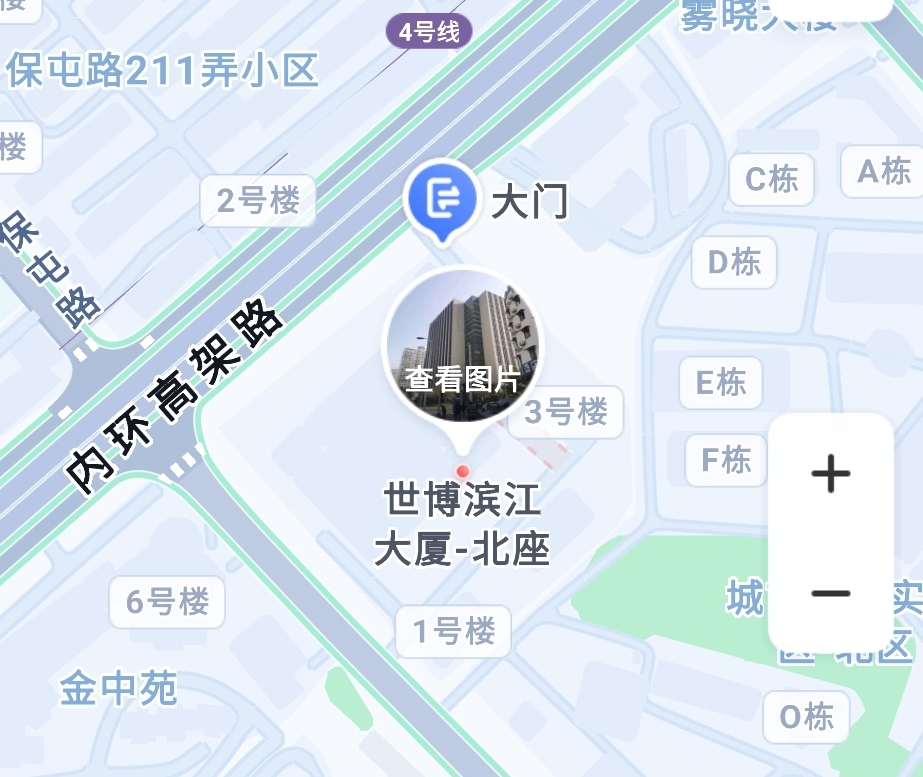This screenshot has height=777, width=923.
Task: Select the F栋 building label
Action: click(x=725, y=460)
